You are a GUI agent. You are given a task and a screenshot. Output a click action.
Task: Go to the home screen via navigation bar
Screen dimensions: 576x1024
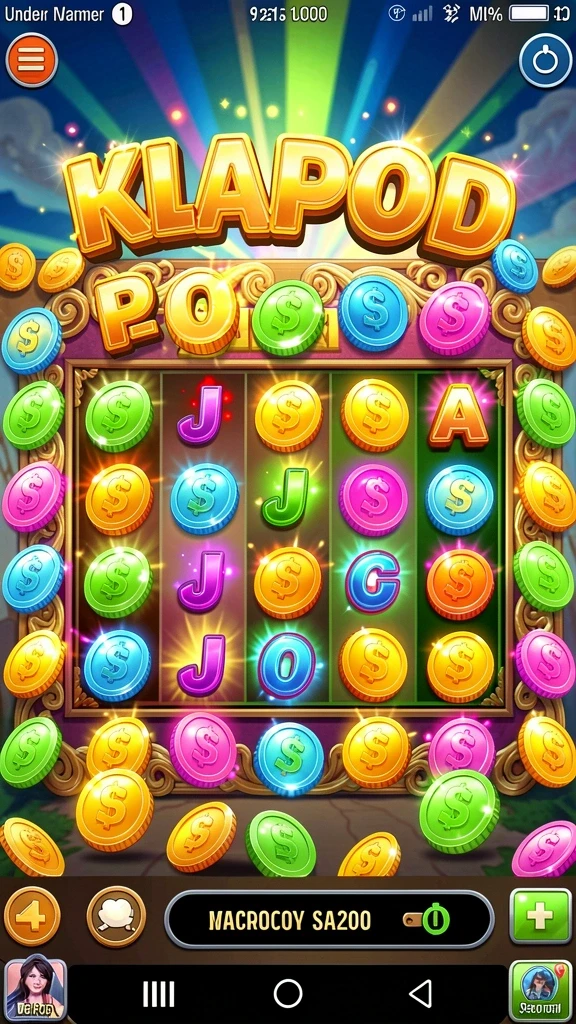(288, 994)
